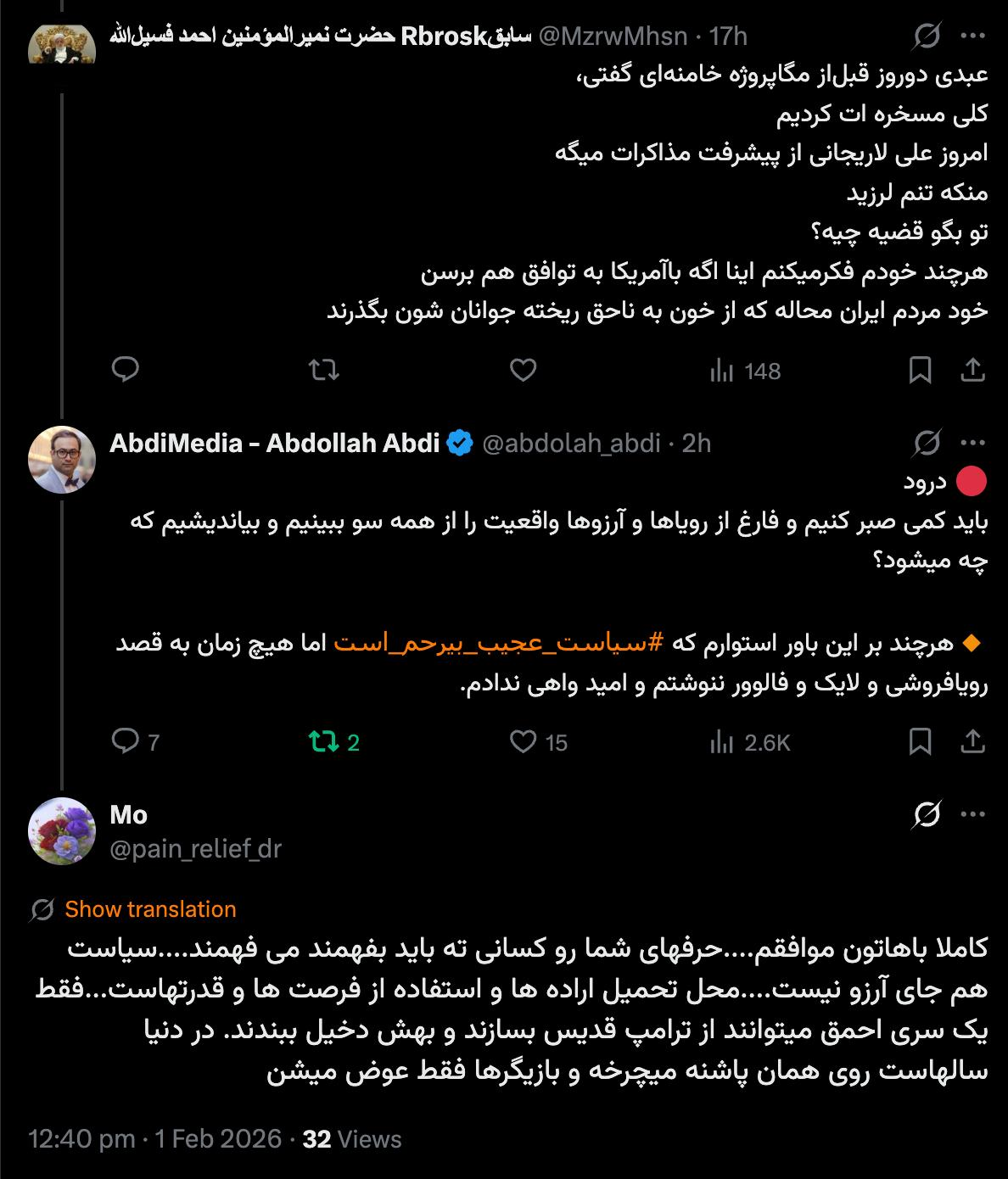1008x1179 pixels.
Task: Open overflow menu on @MzrwMhsn post
Action: pyautogui.click(x=972, y=36)
